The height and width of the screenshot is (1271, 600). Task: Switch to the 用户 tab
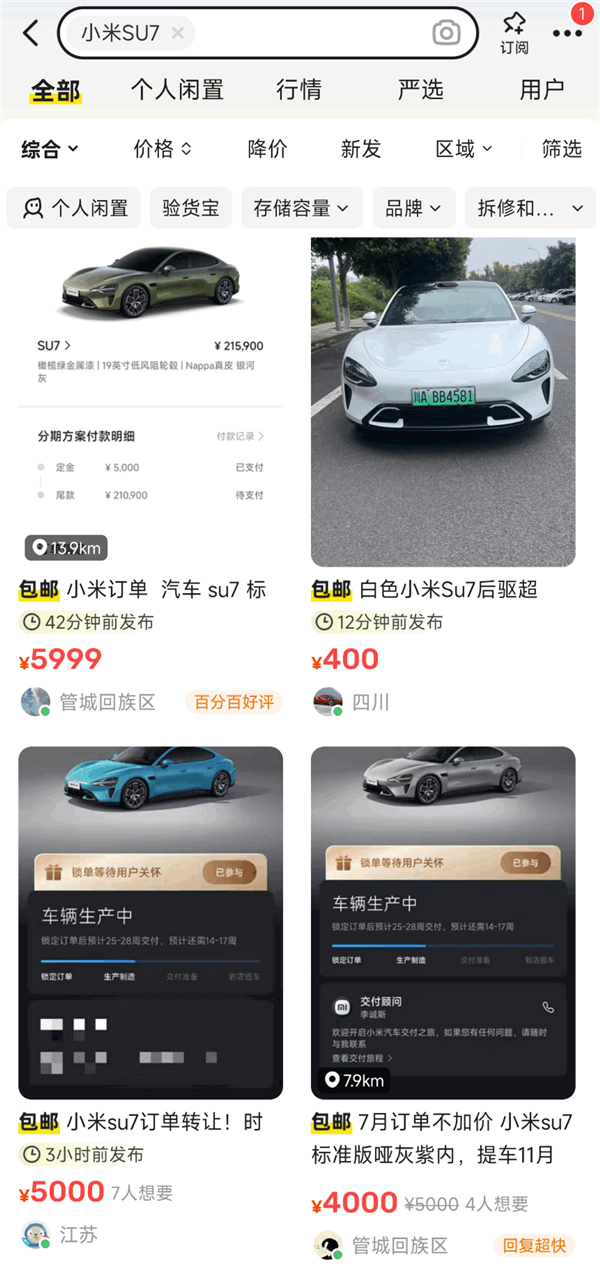pos(542,90)
